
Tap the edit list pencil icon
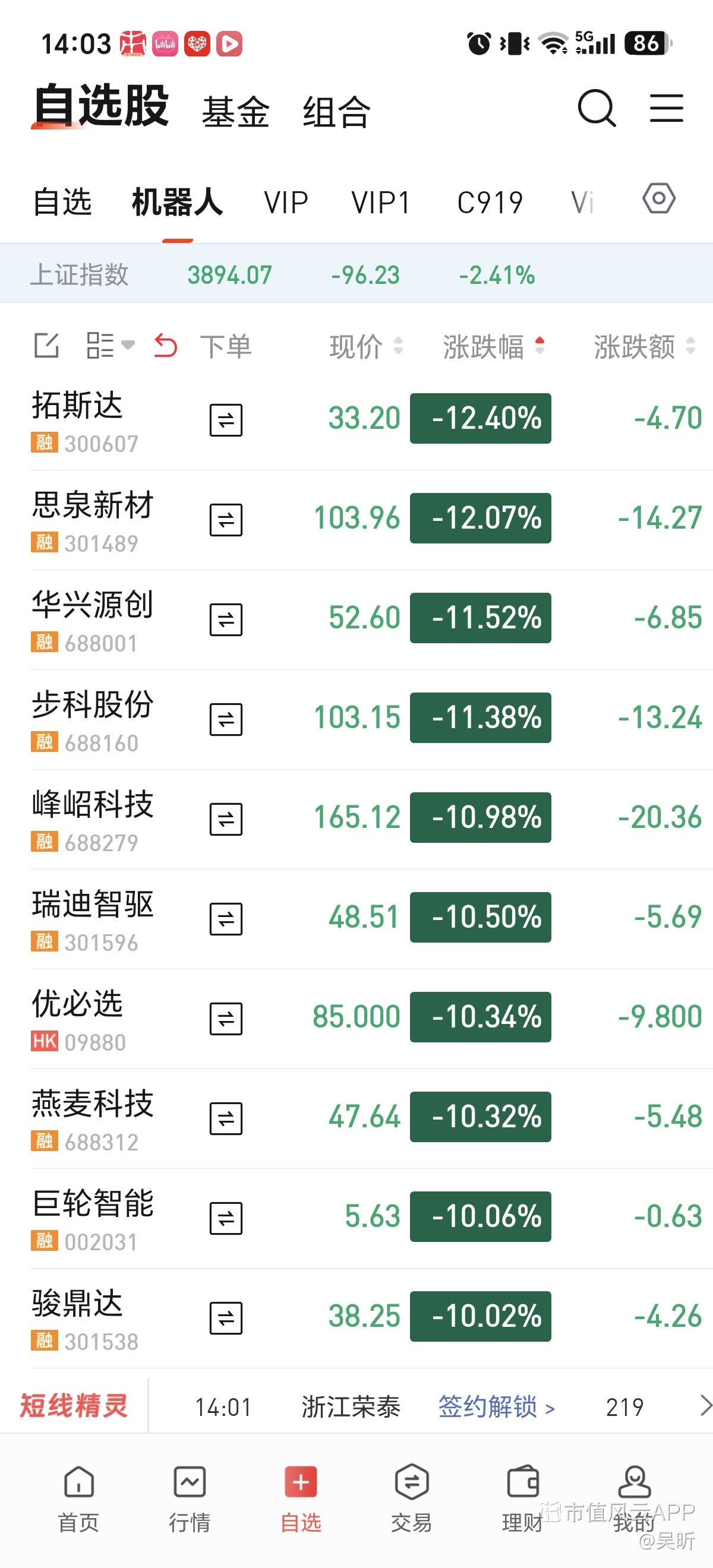tap(46, 346)
